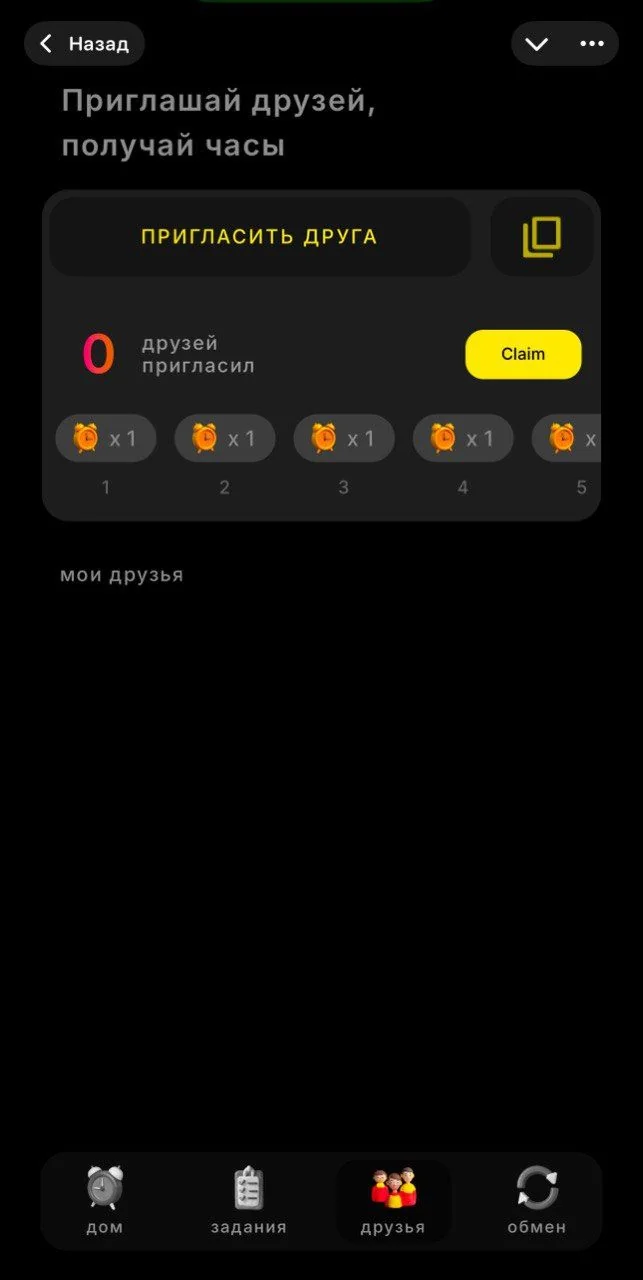Screen dimensions: 643x1280
Task: Go back with the Назад button
Action: pos(84,44)
